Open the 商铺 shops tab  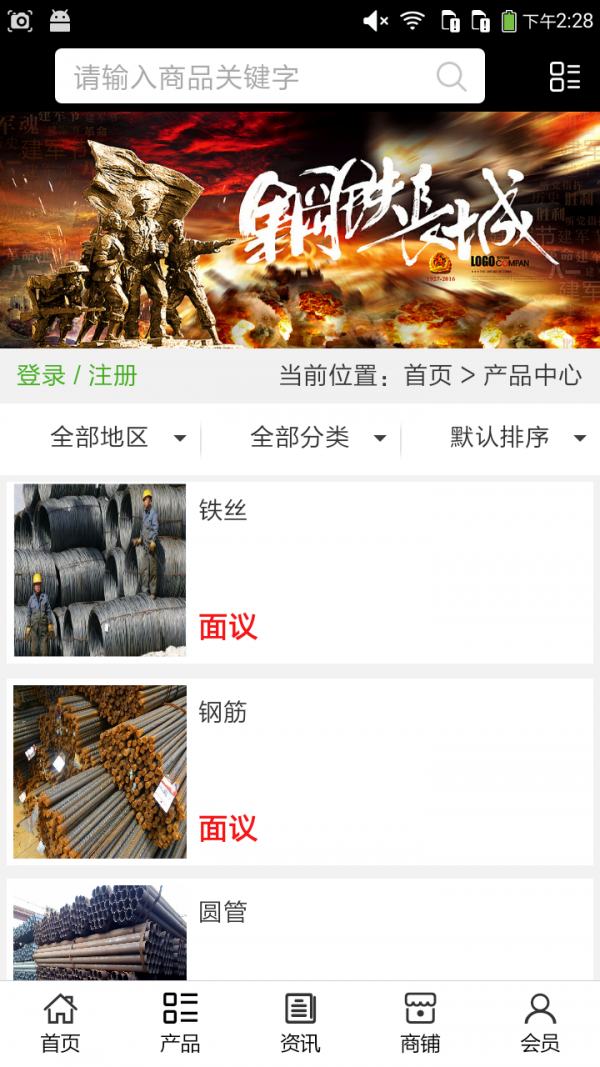click(420, 1023)
